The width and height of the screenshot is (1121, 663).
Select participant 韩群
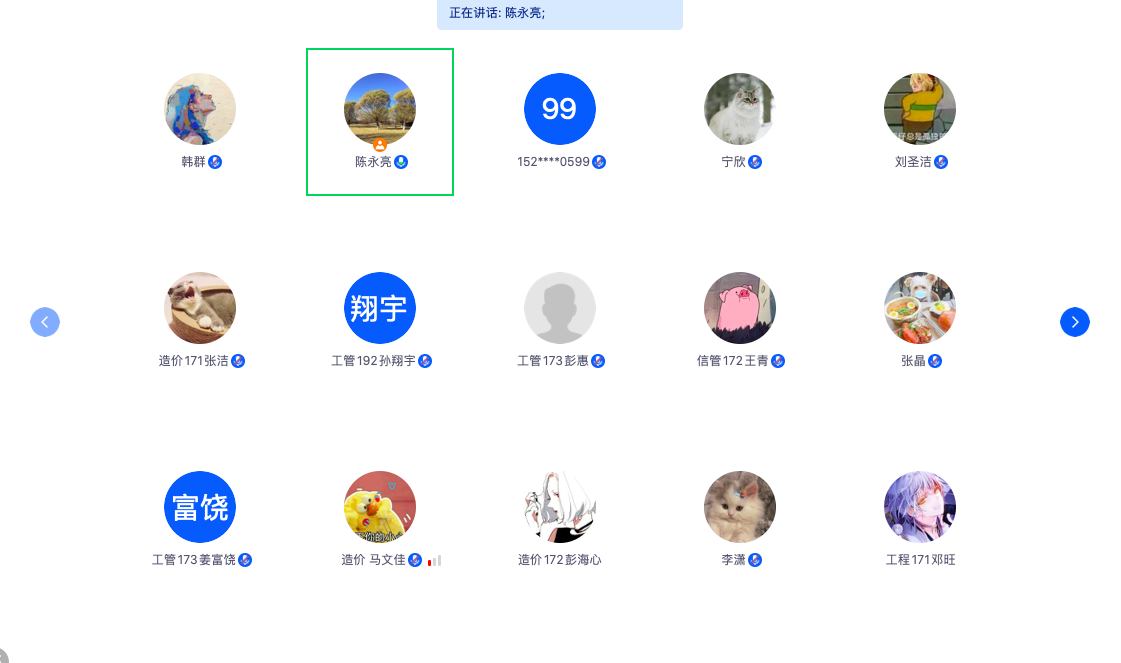click(x=200, y=109)
